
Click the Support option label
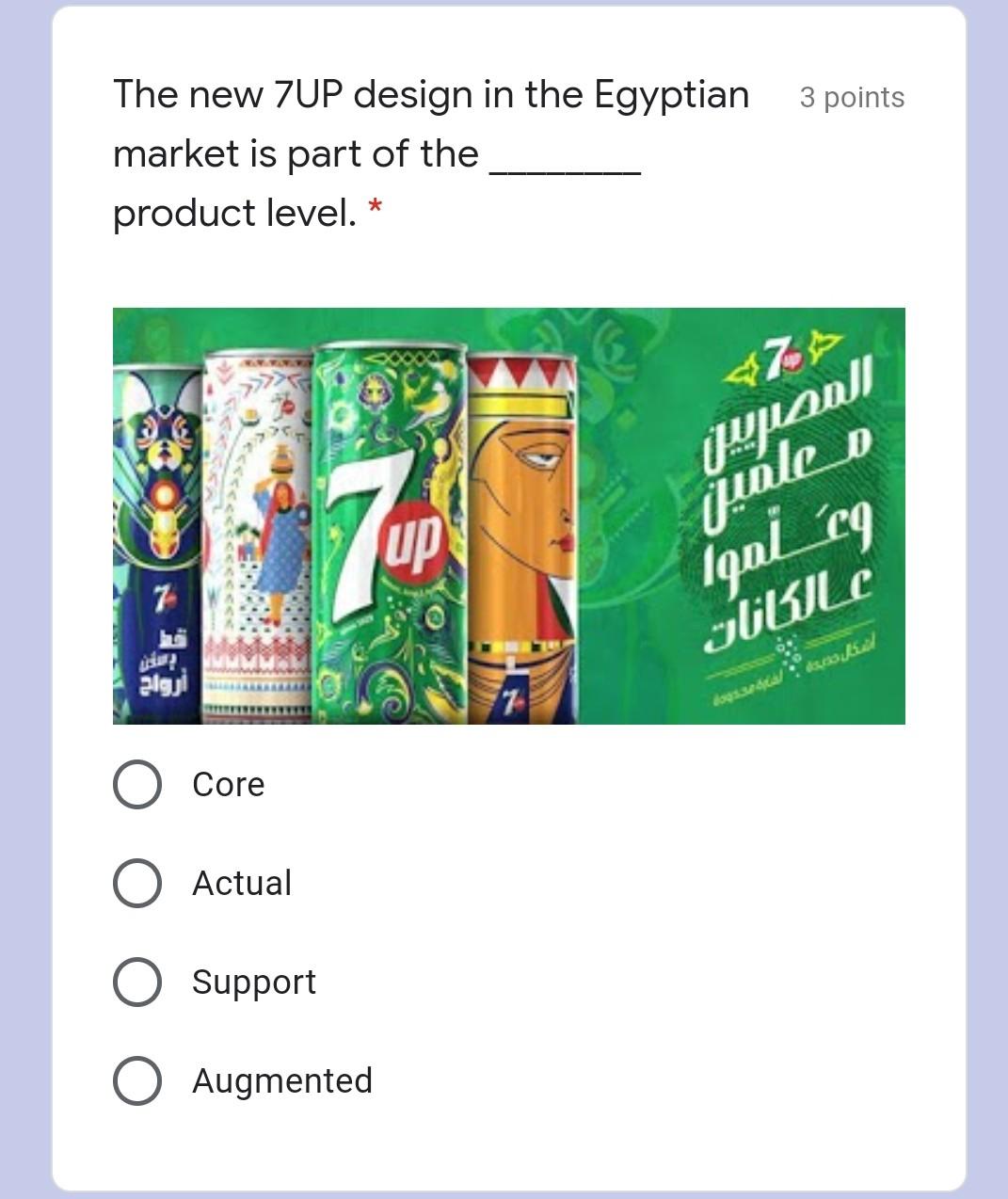254,982
